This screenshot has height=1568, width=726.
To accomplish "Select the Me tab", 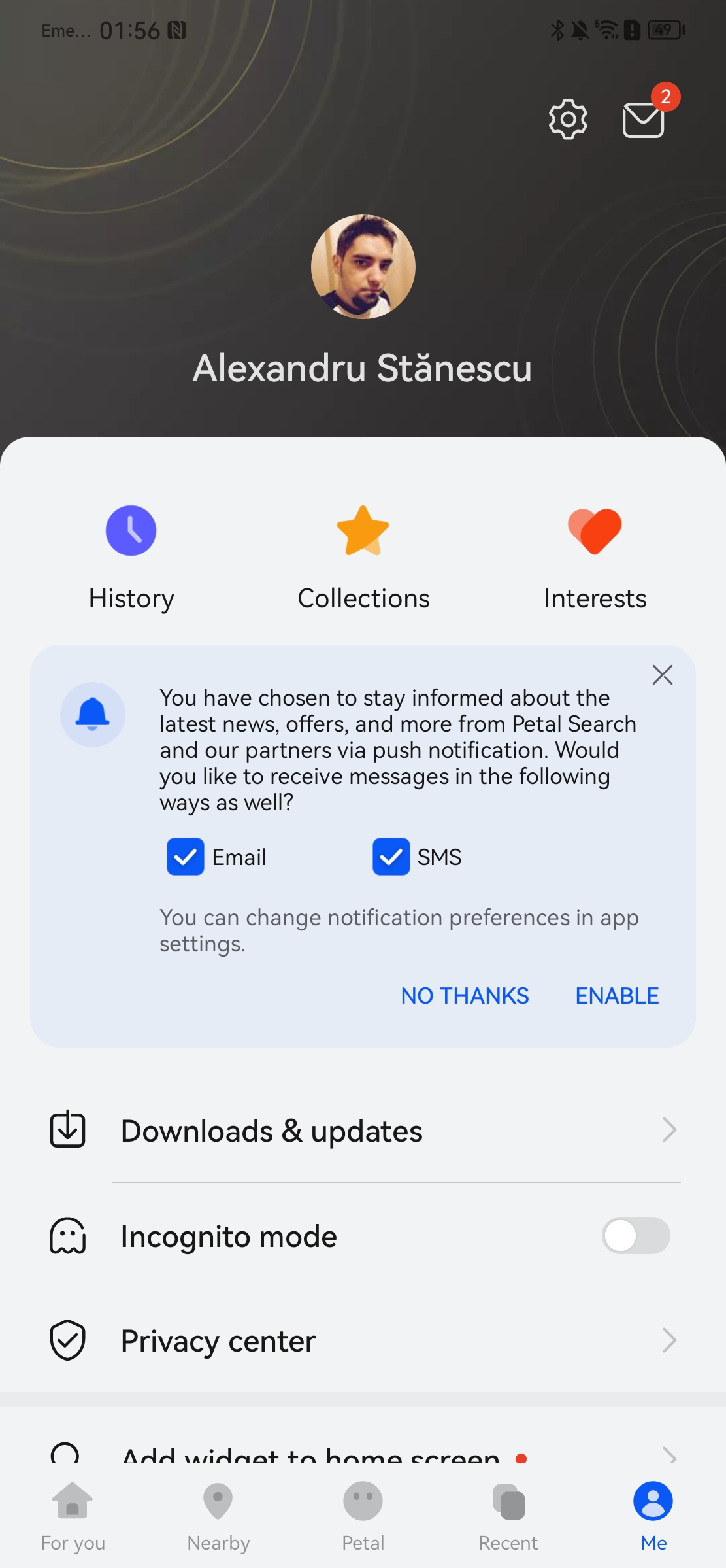I will pos(653,1516).
